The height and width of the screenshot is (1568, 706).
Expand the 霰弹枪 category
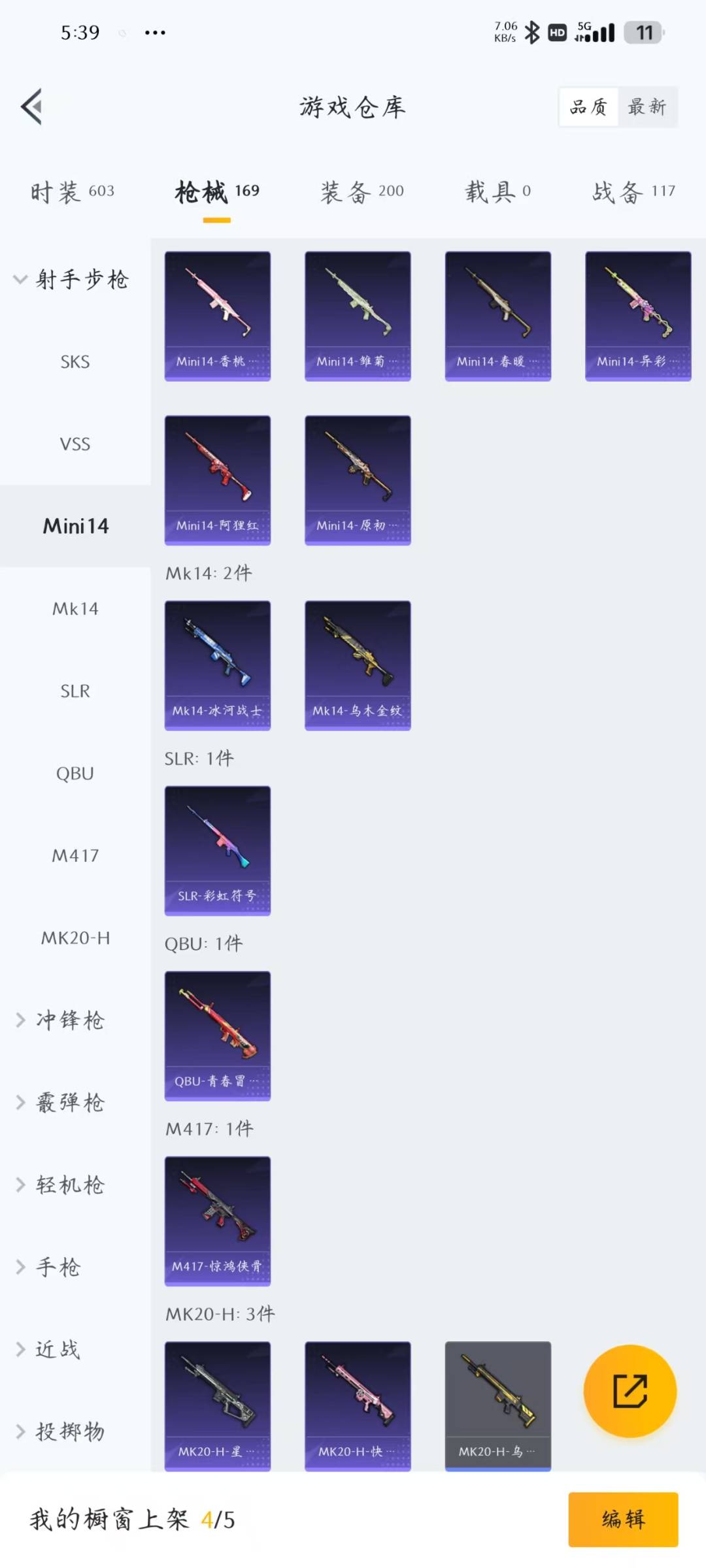coord(61,1102)
